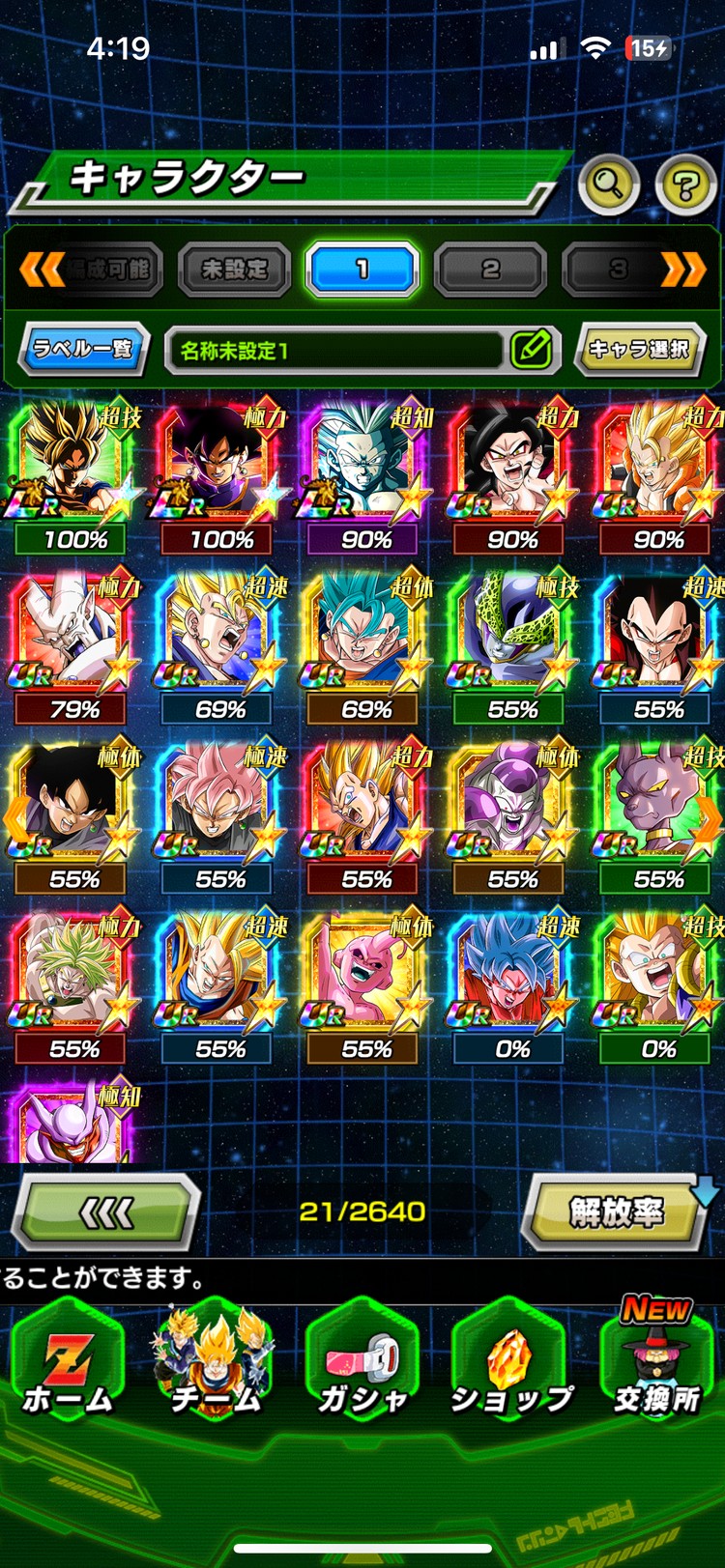Select the first LR 超技 character at 100%
The width and height of the screenshot is (725, 1568).
coord(75,473)
